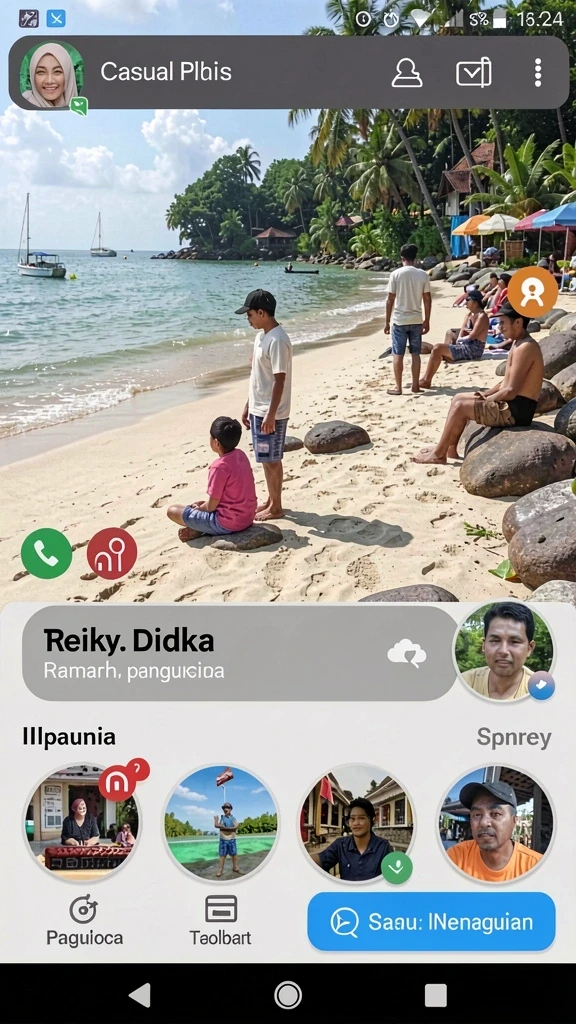Start a call with the green phone button
576x1024 pixels.
point(46,553)
